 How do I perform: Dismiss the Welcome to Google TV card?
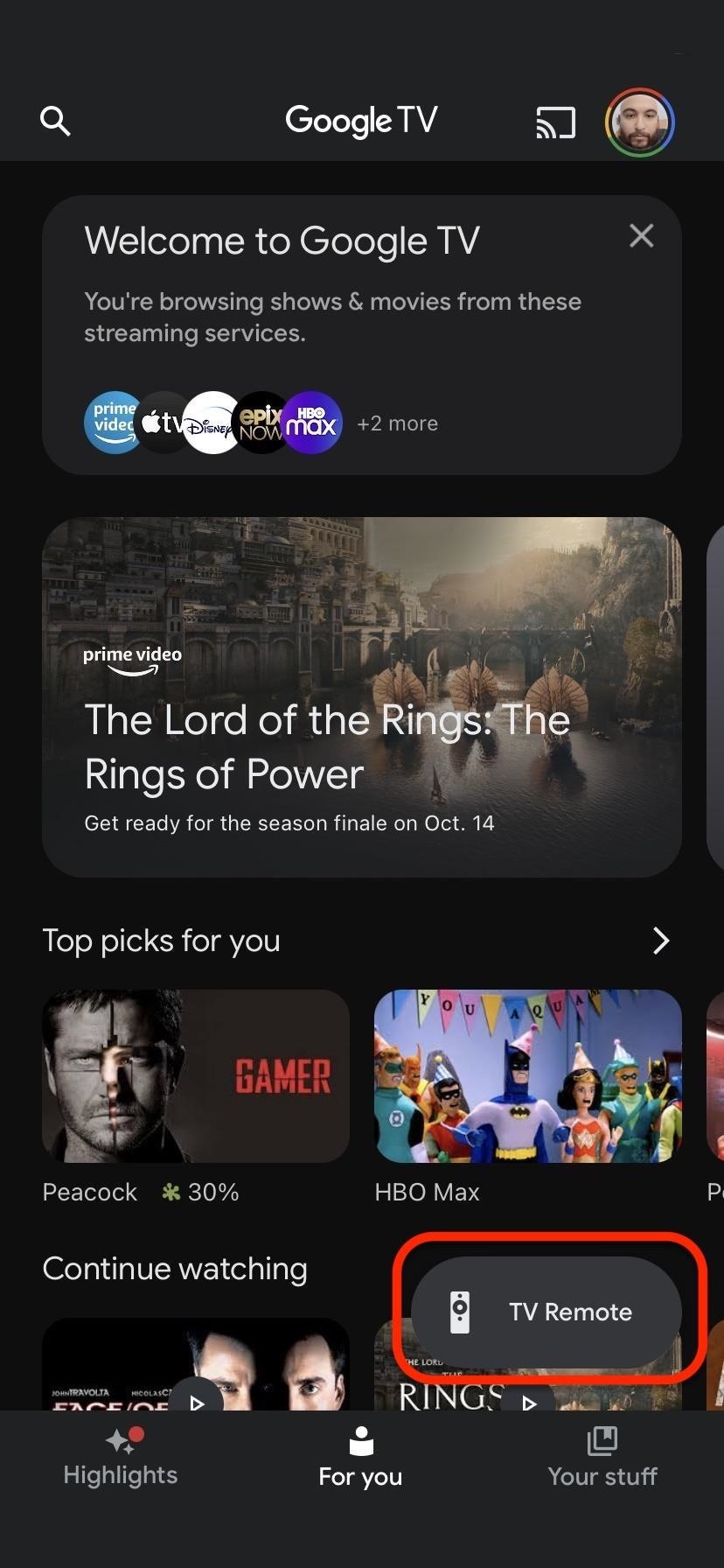(641, 235)
